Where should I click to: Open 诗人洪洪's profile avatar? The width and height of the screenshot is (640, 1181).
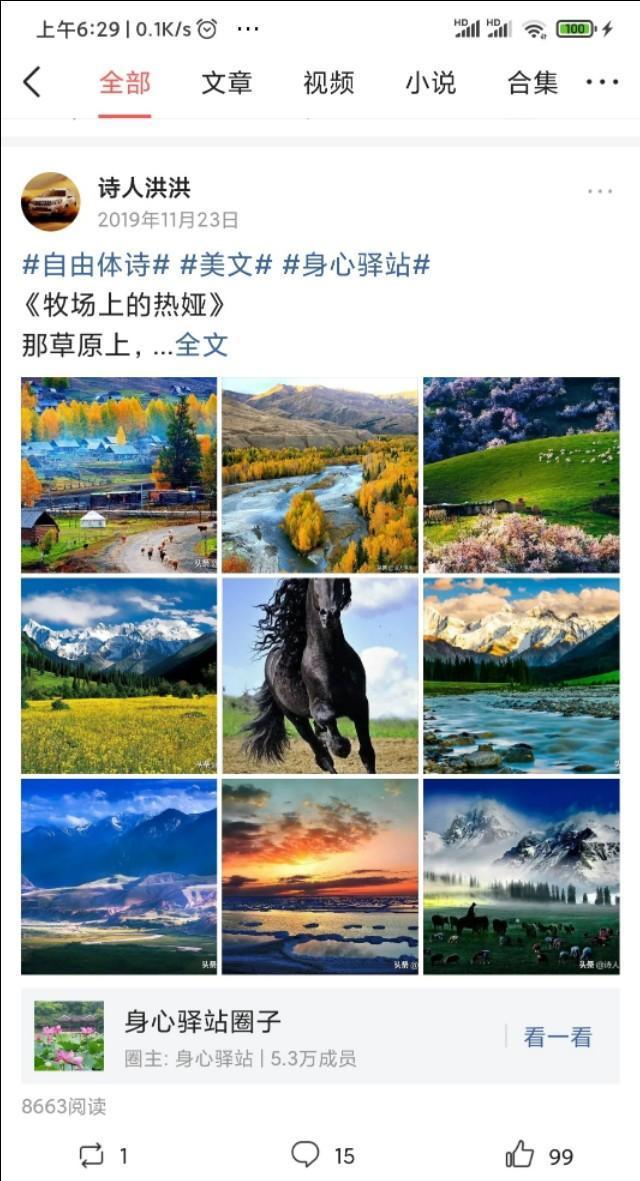(50, 201)
